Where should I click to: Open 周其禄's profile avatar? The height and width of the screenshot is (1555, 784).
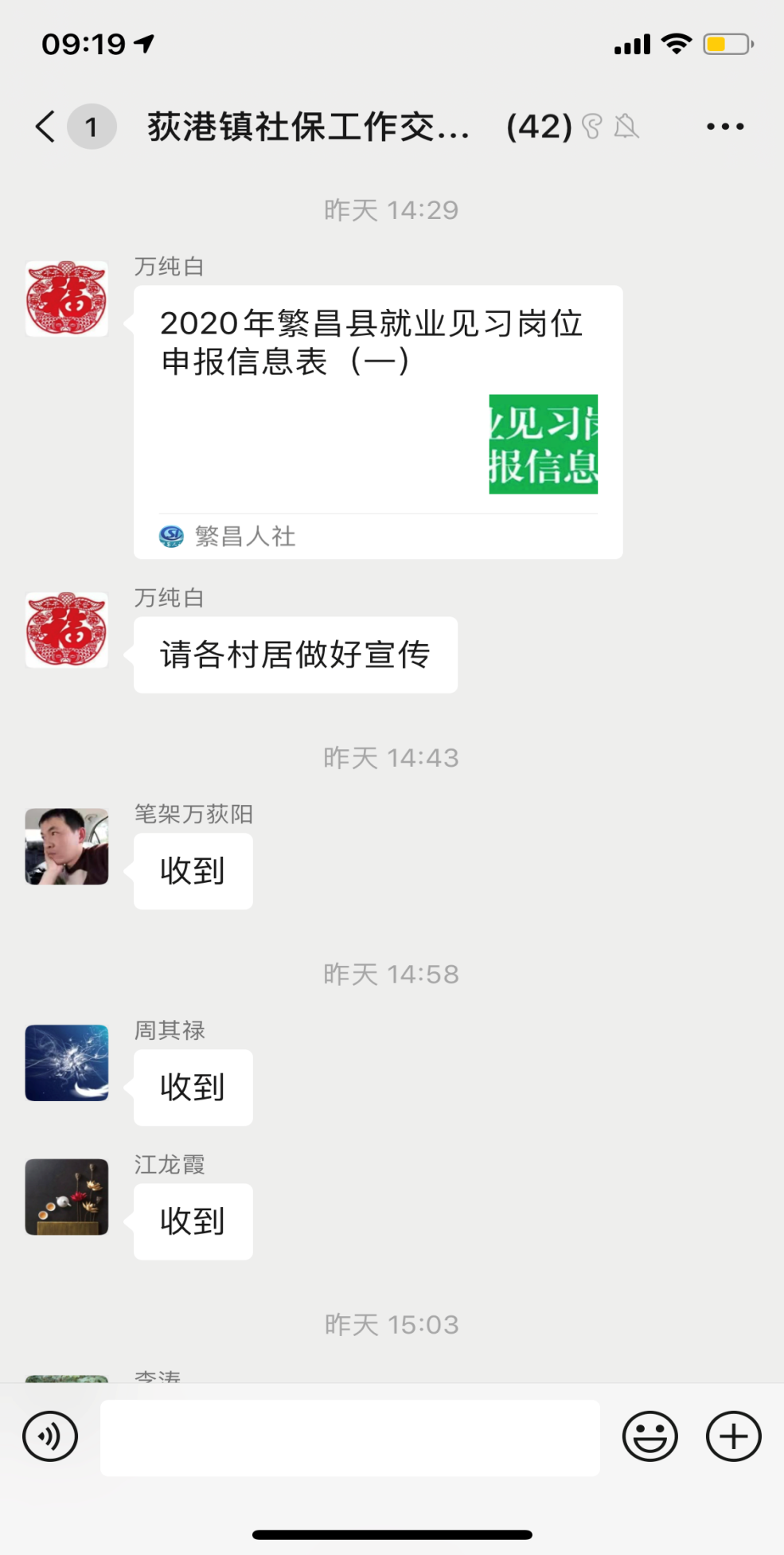[x=67, y=1062]
